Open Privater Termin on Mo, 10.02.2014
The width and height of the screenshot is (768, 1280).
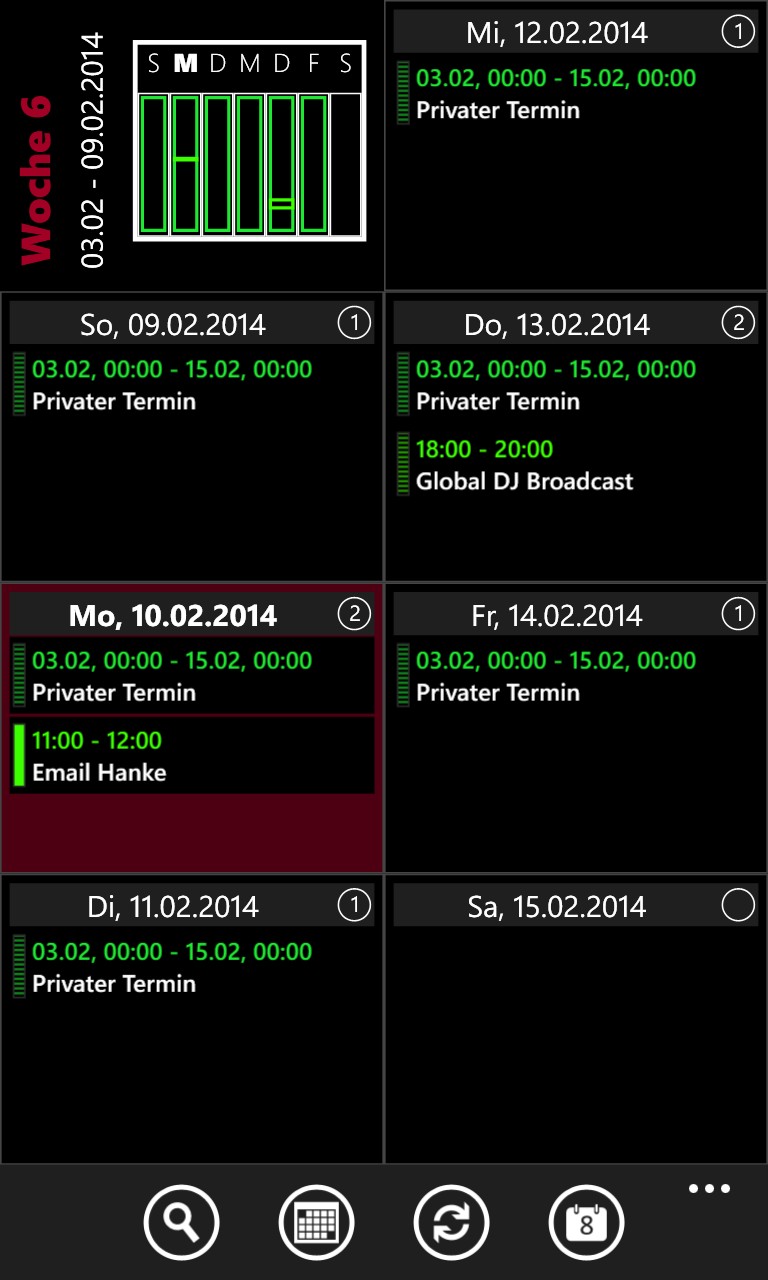coord(192,676)
